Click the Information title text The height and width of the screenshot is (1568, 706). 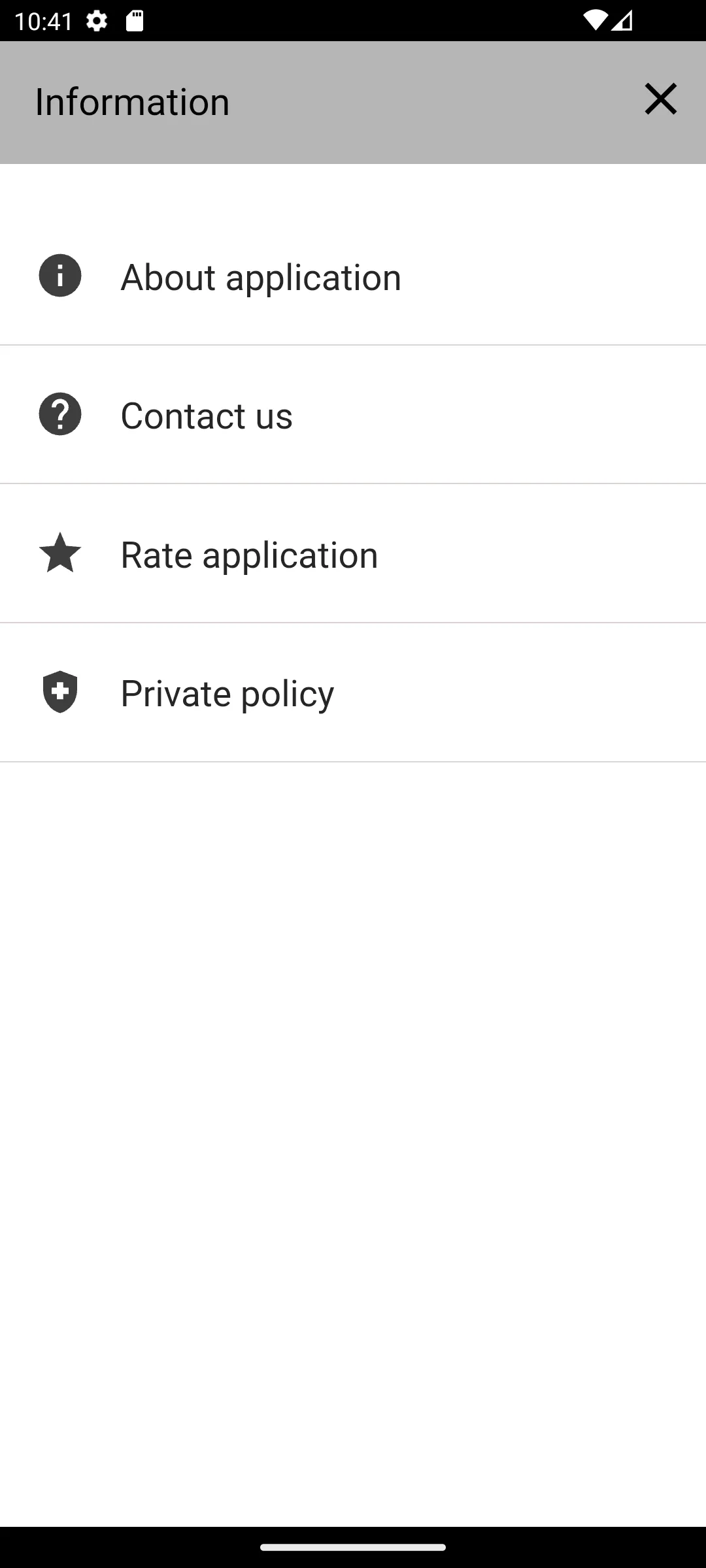pyautogui.click(x=131, y=101)
